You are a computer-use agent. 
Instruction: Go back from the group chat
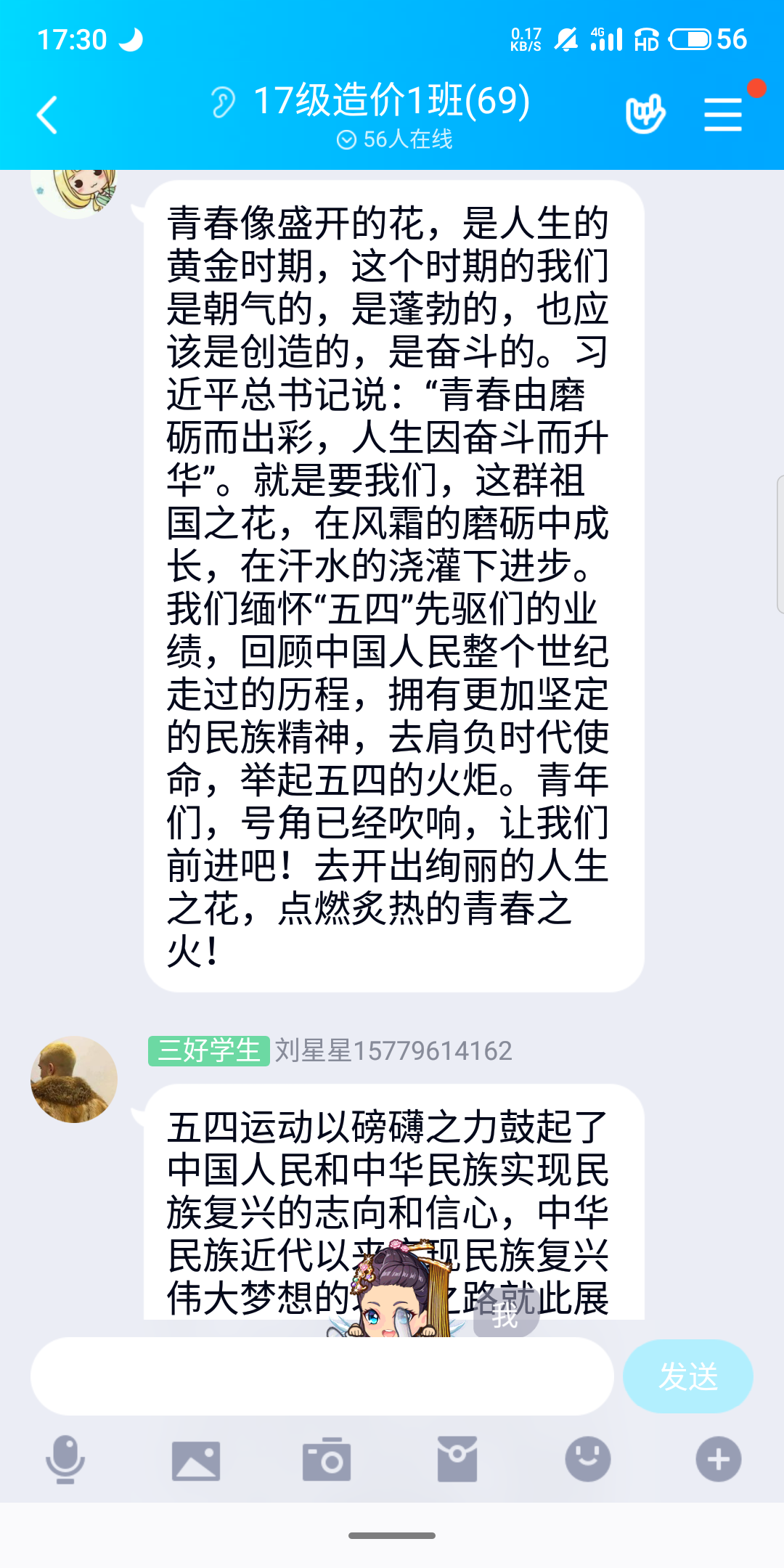[x=48, y=115]
